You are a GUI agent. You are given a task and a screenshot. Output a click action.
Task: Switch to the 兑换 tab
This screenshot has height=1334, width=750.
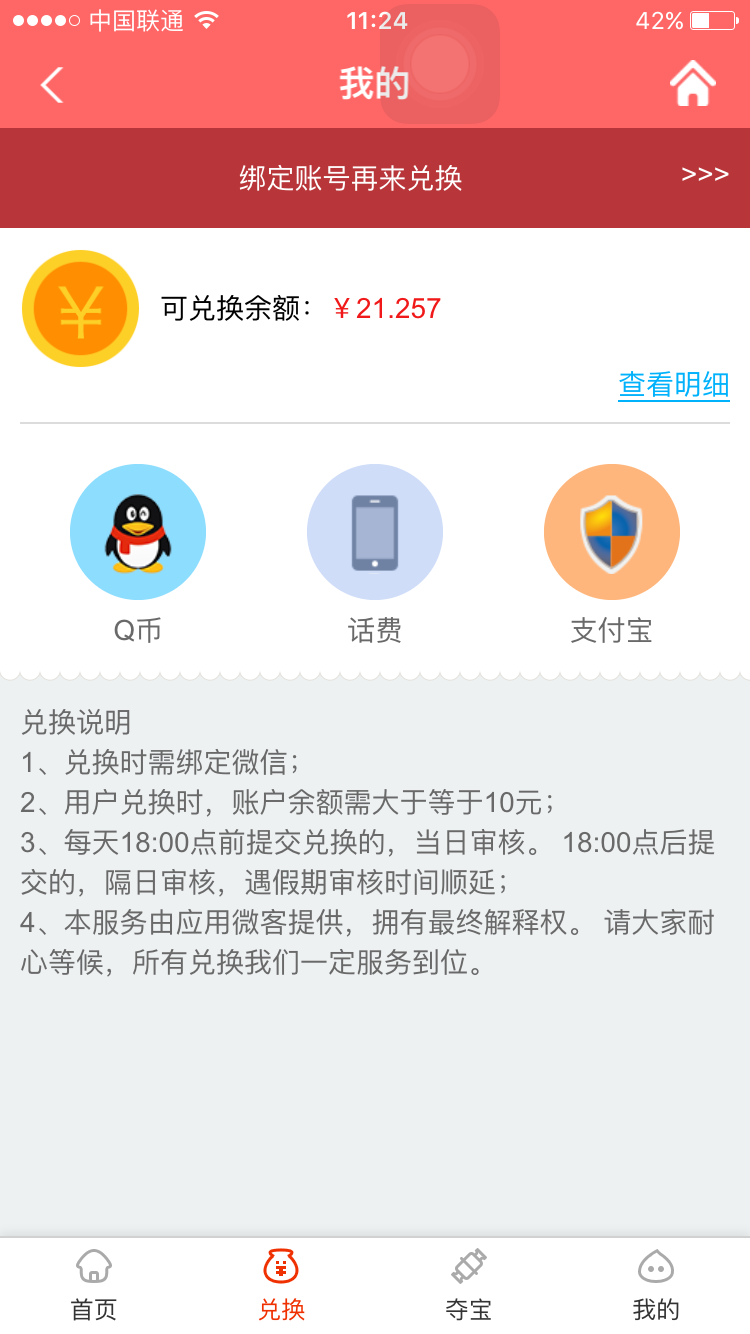(x=281, y=1286)
